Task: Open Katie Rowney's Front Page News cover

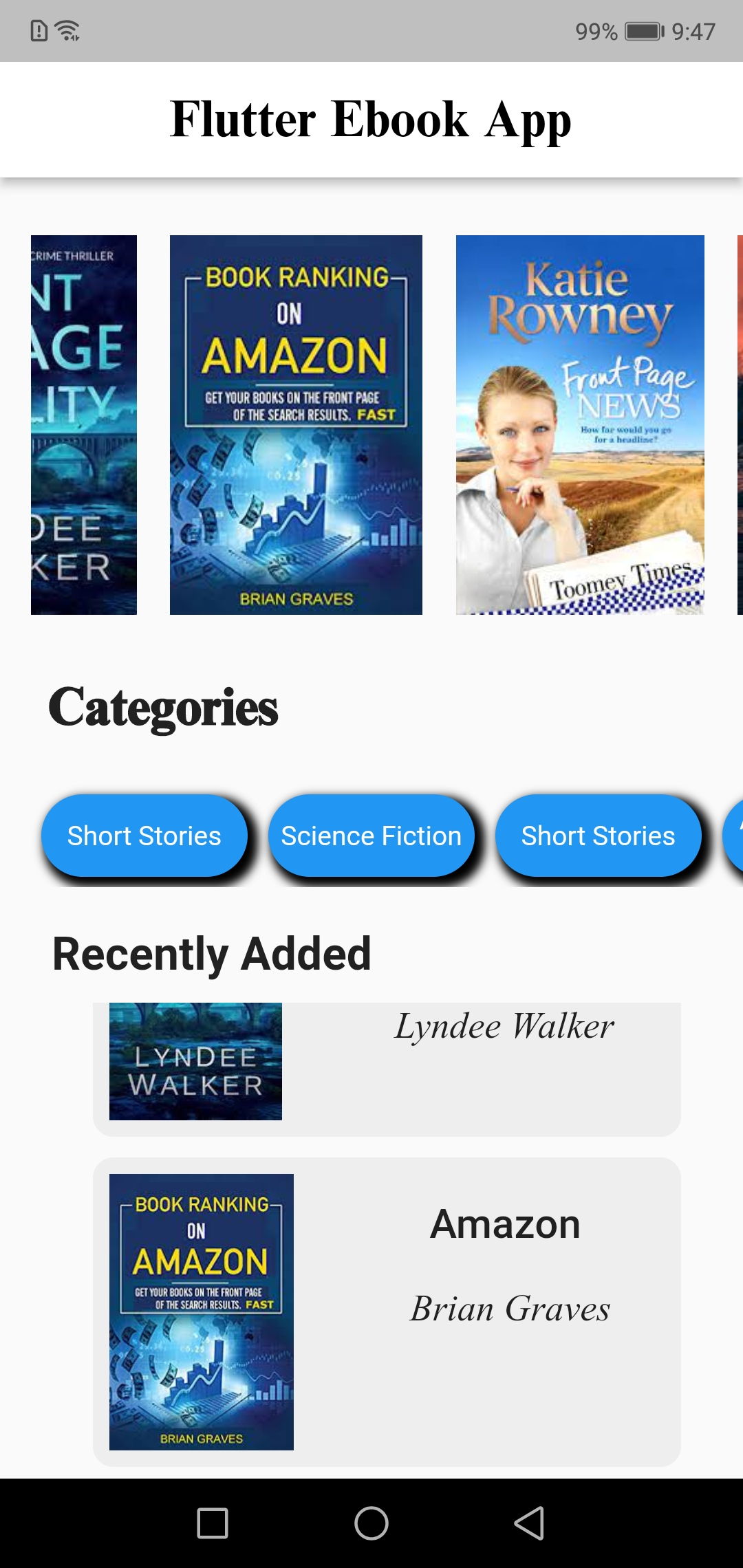Action: tap(580, 425)
